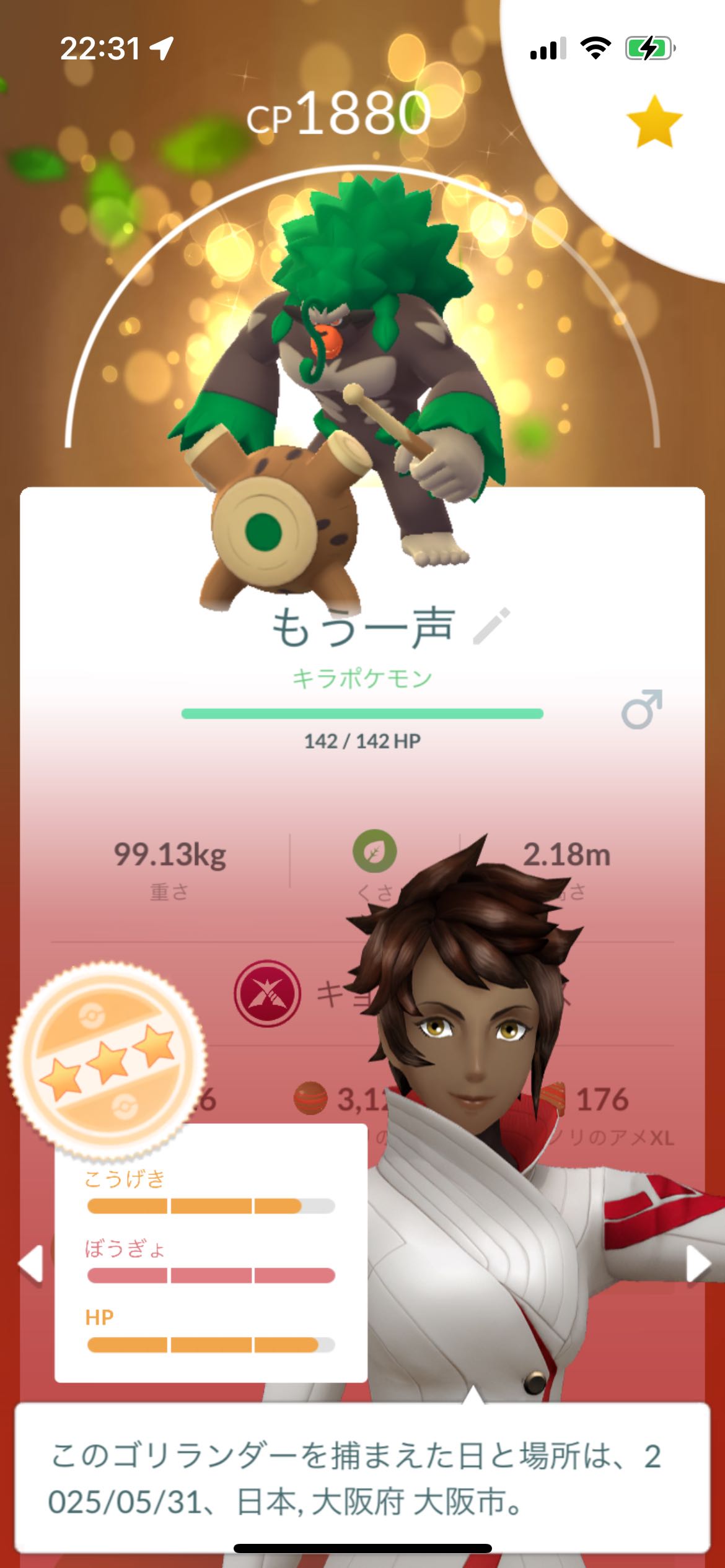Go to the next Pokémon with right arrow

pyautogui.click(x=698, y=1263)
